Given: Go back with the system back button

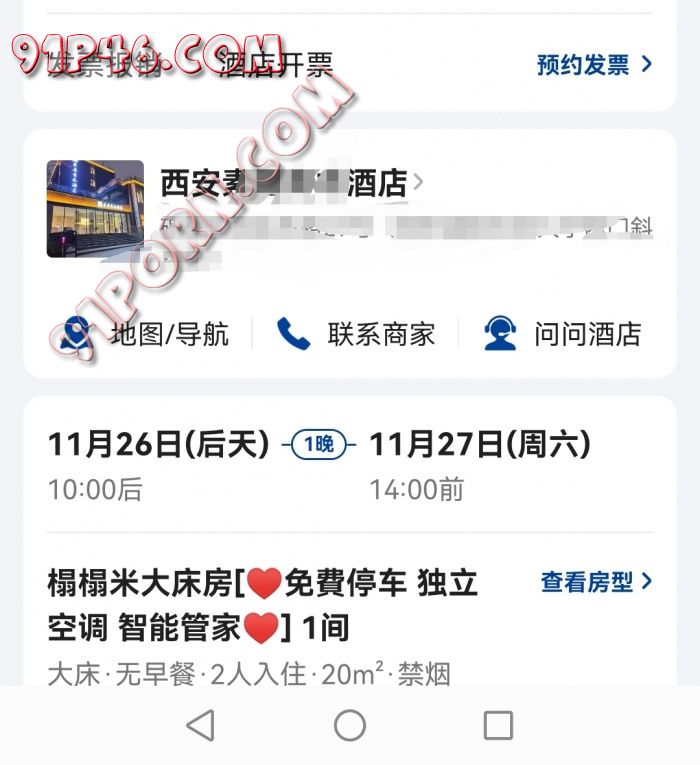Looking at the screenshot, I should pyautogui.click(x=201, y=725).
